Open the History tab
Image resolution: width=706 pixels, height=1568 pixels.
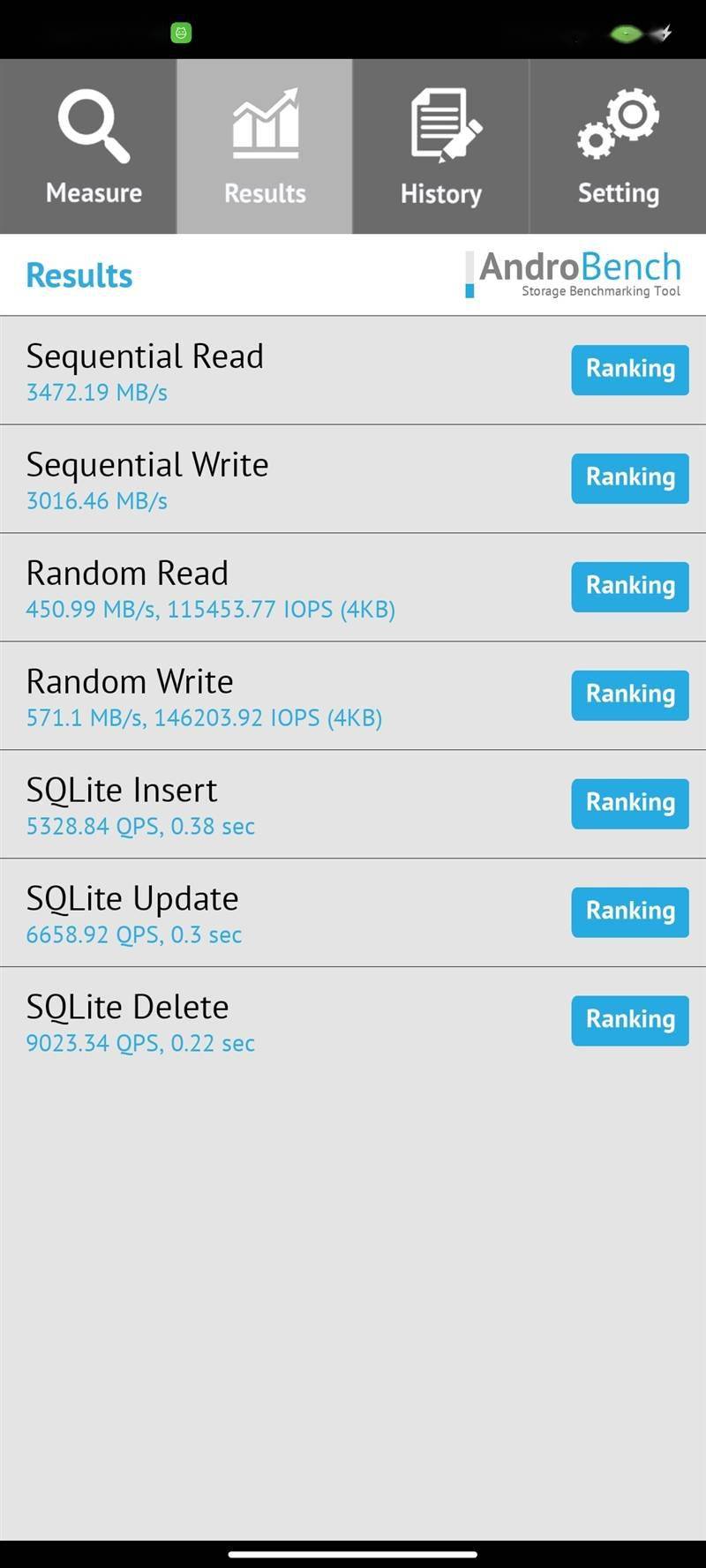[x=441, y=146]
